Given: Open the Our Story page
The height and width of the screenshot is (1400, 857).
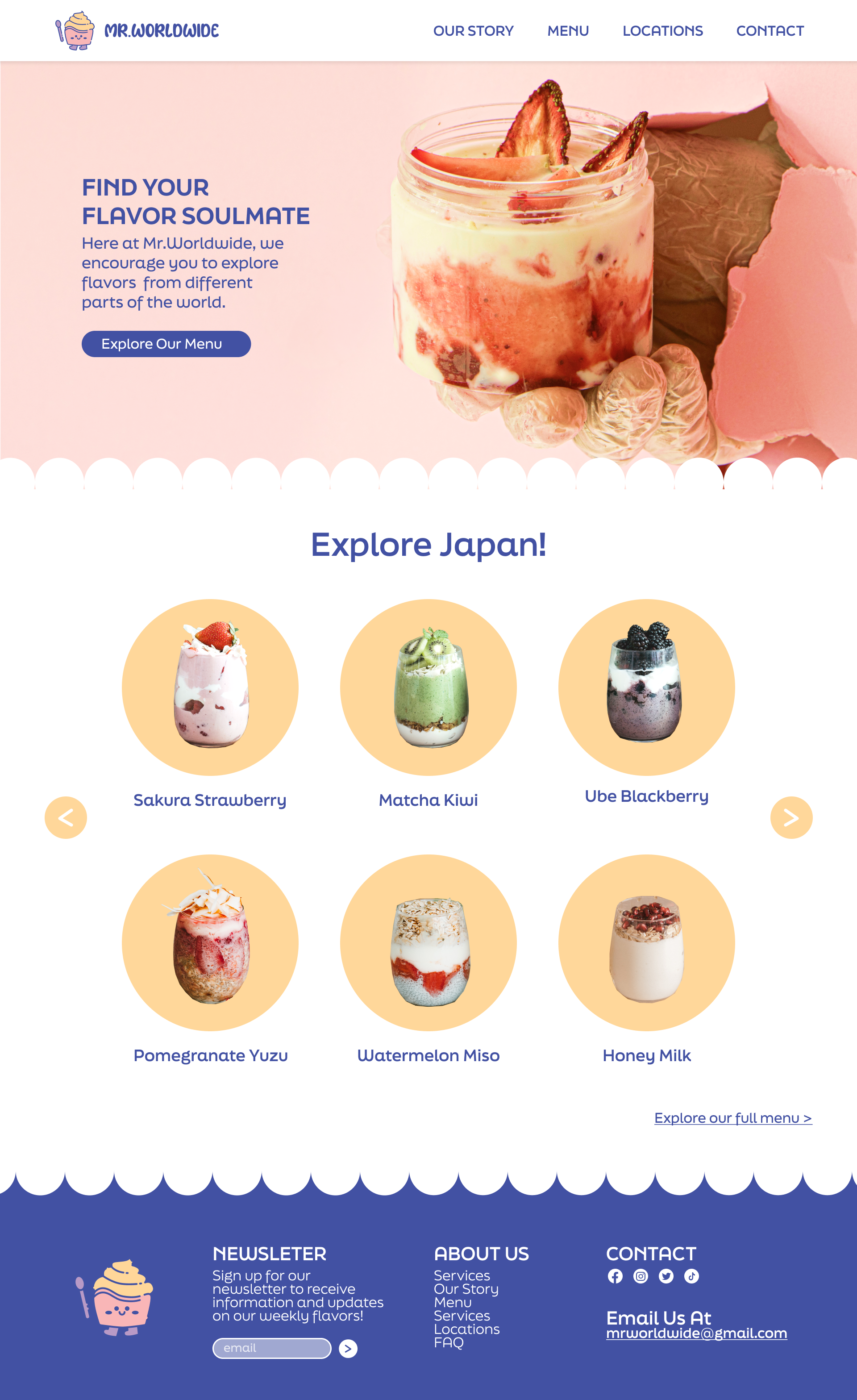Looking at the screenshot, I should 473,31.
